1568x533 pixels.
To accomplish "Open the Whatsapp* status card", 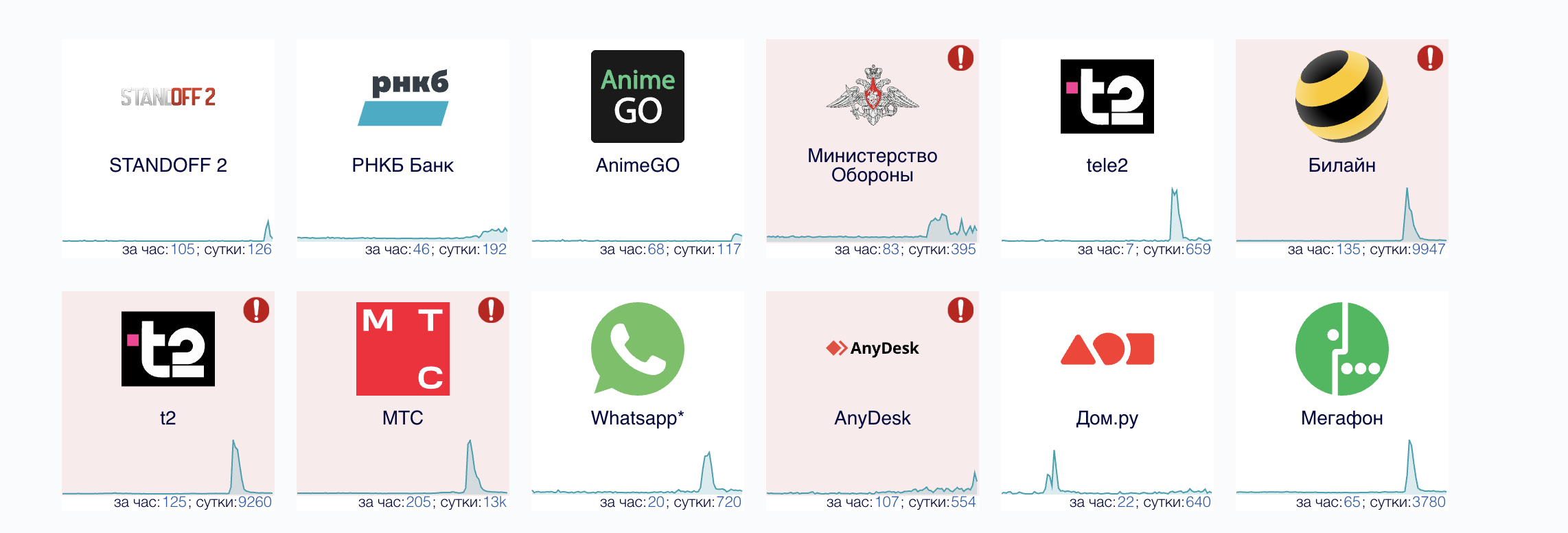I will click(x=637, y=400).
